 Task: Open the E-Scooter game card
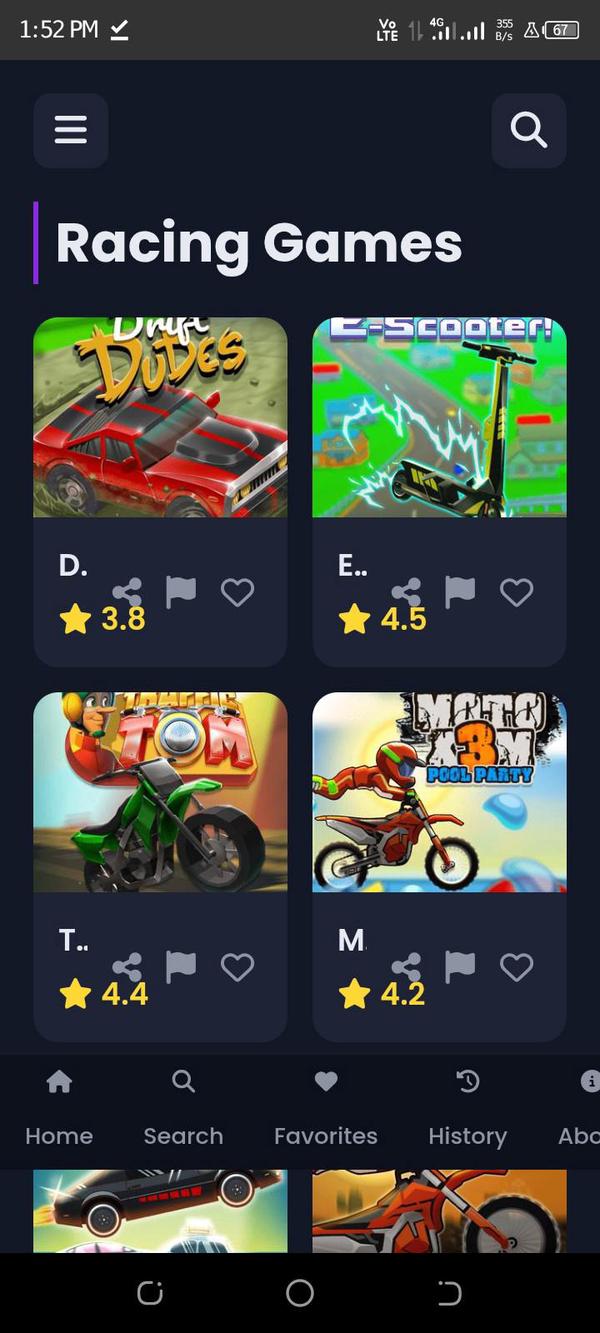(x=439, y=417)
